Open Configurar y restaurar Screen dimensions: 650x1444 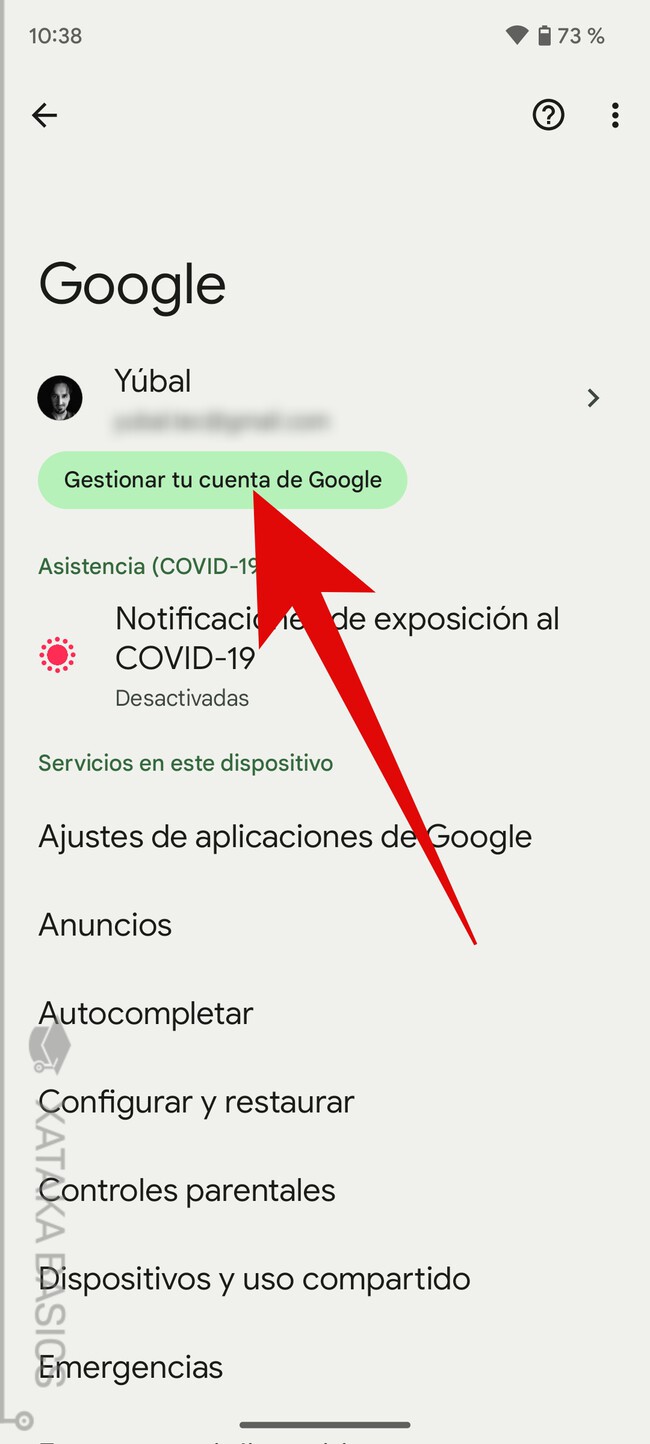pyautogui.click(x=197, y=1102)
